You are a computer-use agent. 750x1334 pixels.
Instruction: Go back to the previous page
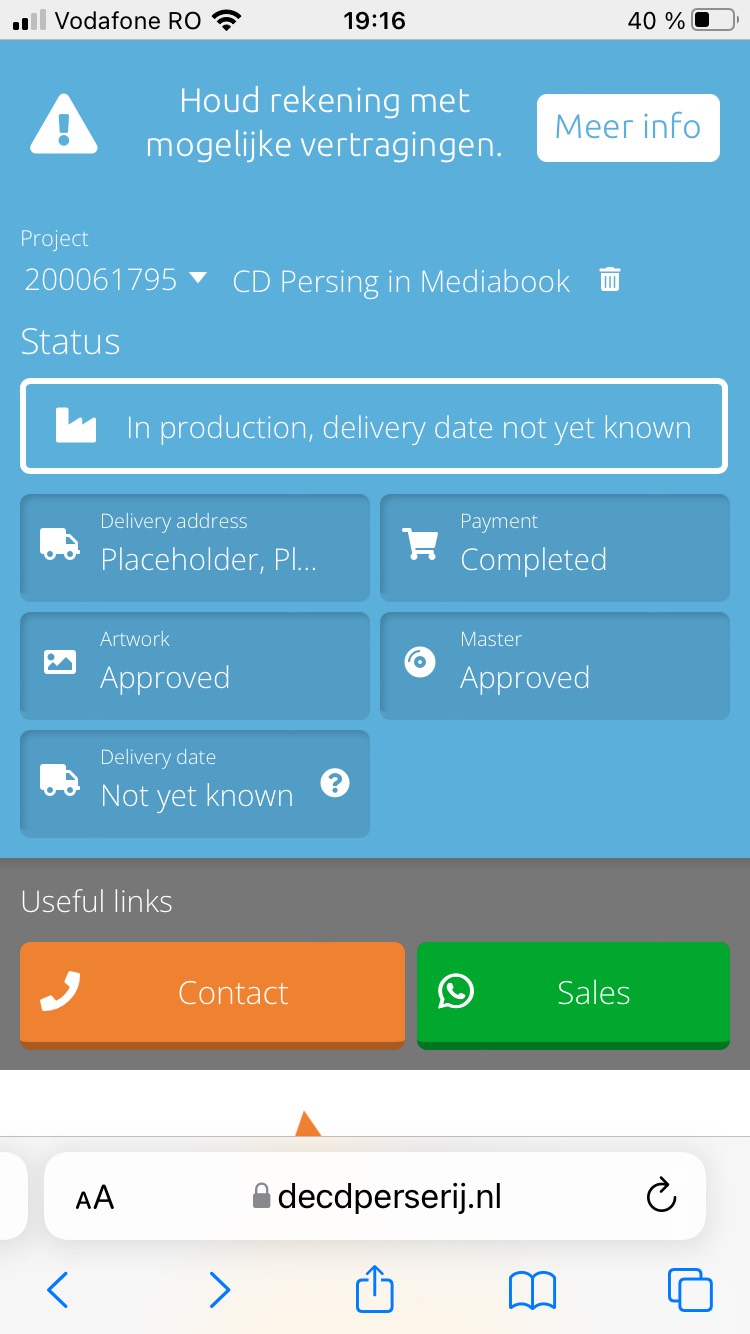coord(58,1290)
